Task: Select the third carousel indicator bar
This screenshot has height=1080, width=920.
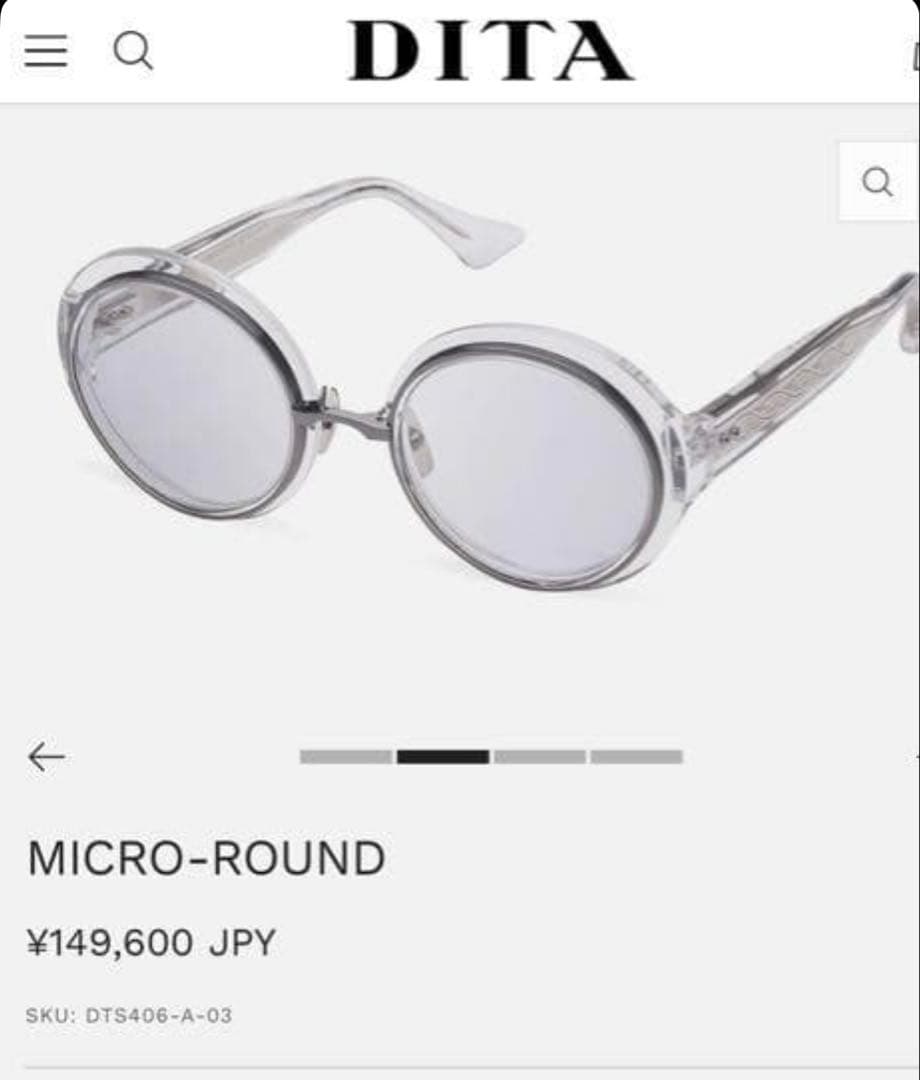Action: pyautogui.click(x=539, y=757)
